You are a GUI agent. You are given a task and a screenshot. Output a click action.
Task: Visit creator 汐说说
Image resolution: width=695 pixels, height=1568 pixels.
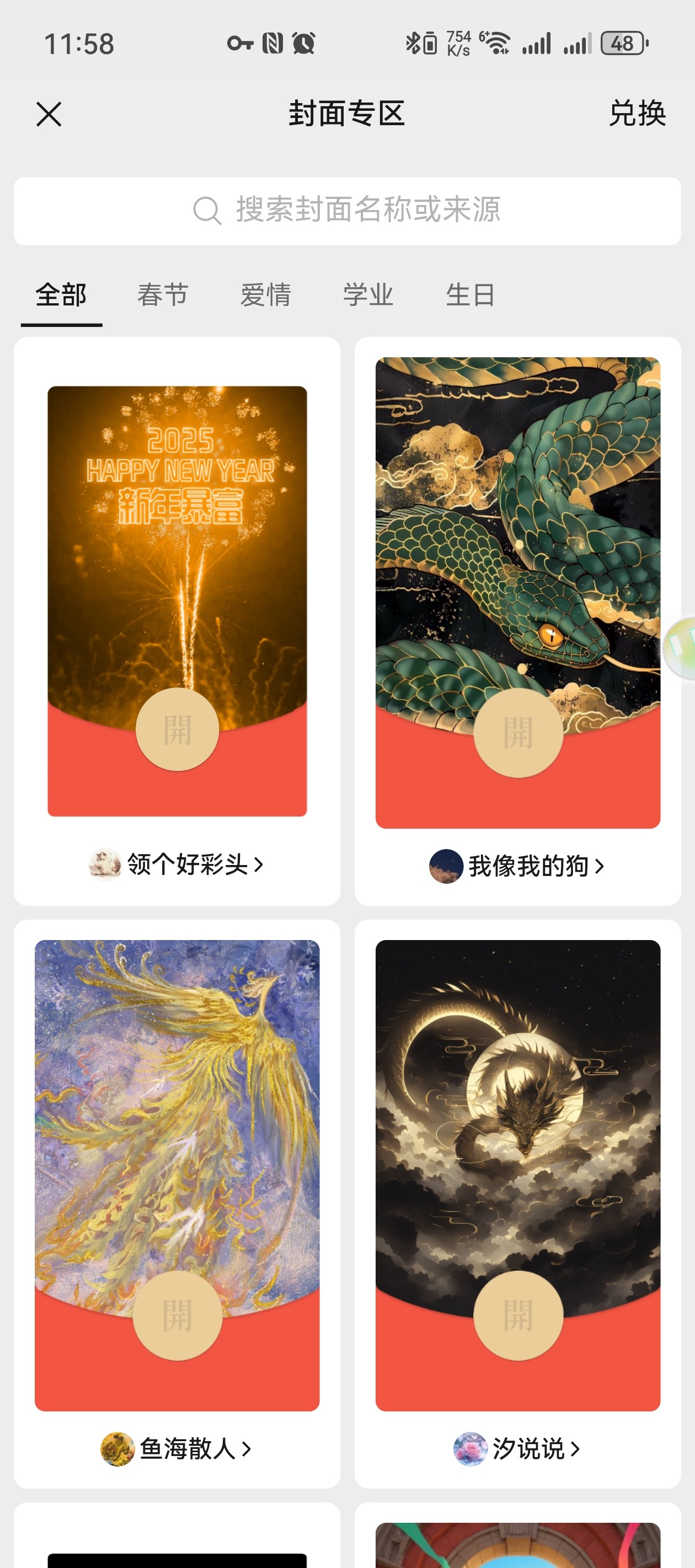[x=518, y=1449]
